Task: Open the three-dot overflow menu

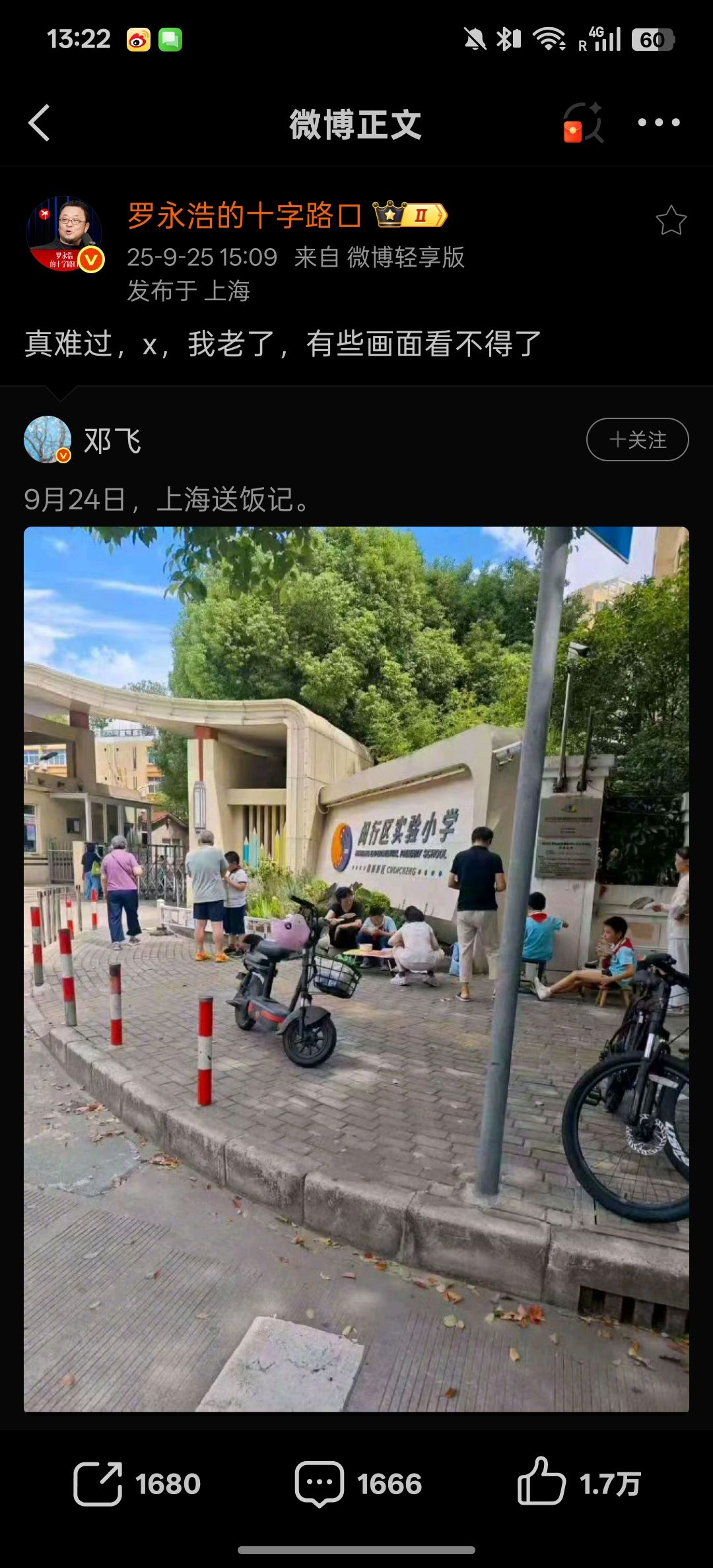Action: pyautogui.click(x=658, y=123)
